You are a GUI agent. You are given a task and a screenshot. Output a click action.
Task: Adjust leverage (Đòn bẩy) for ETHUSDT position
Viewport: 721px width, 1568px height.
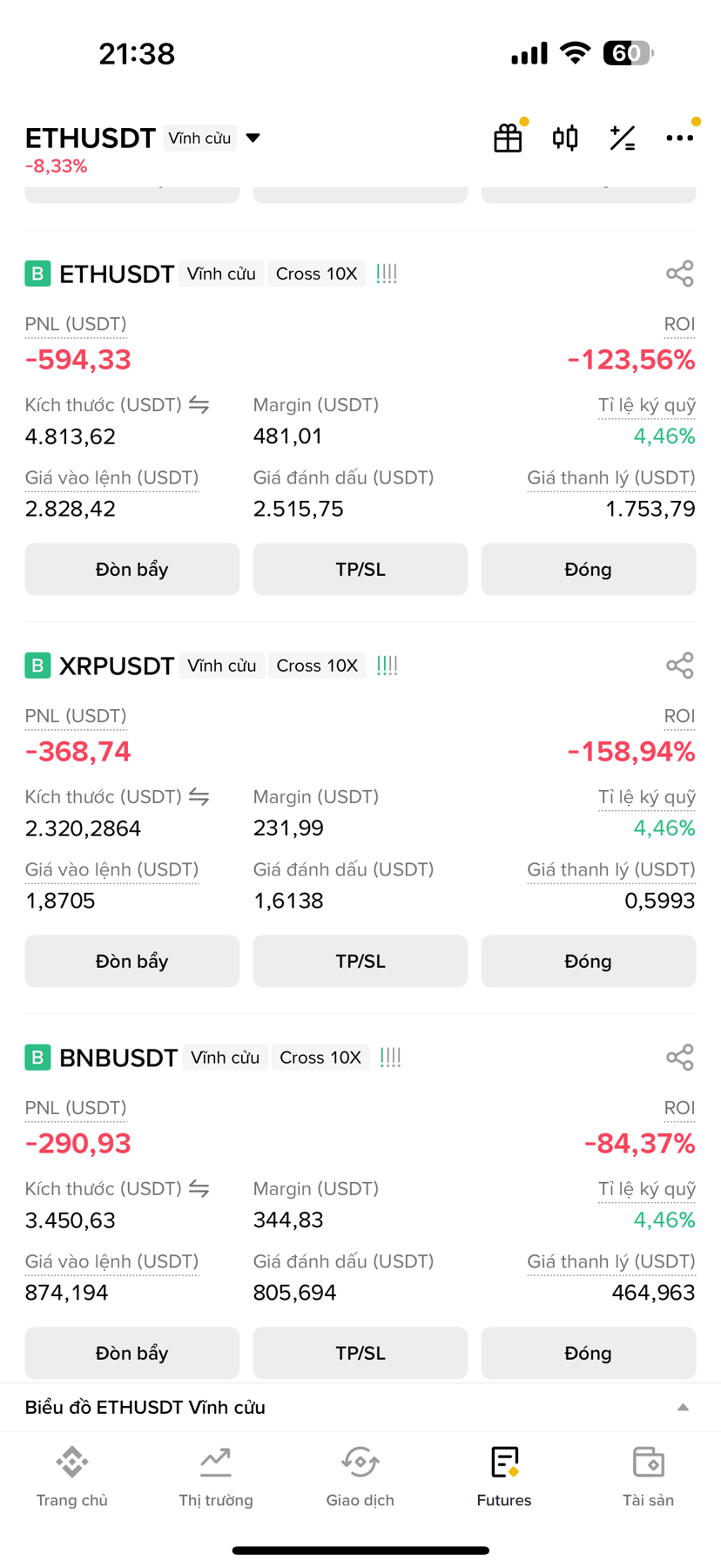click(132, 569)
